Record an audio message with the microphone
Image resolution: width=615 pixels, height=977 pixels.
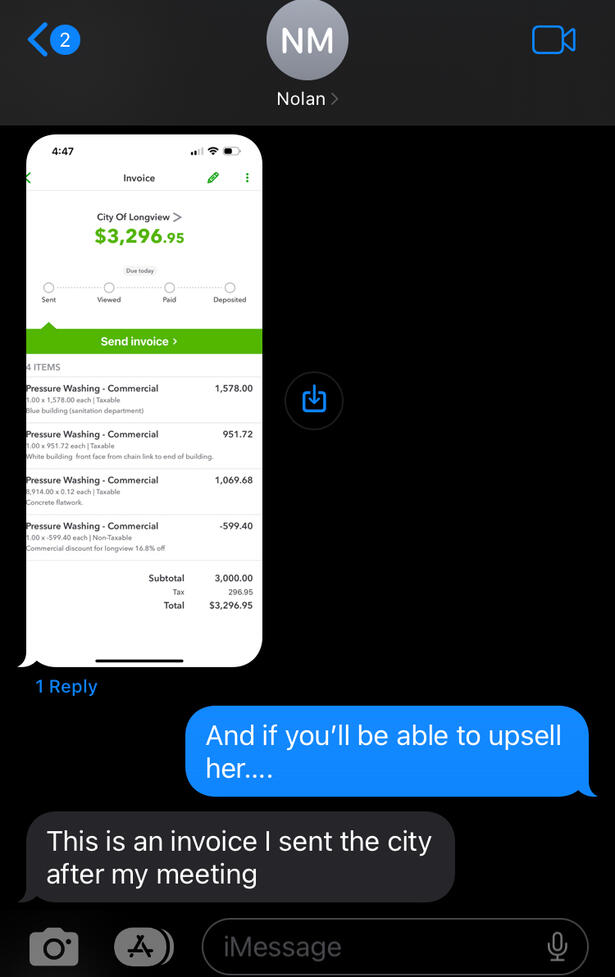tap(557, 946)
